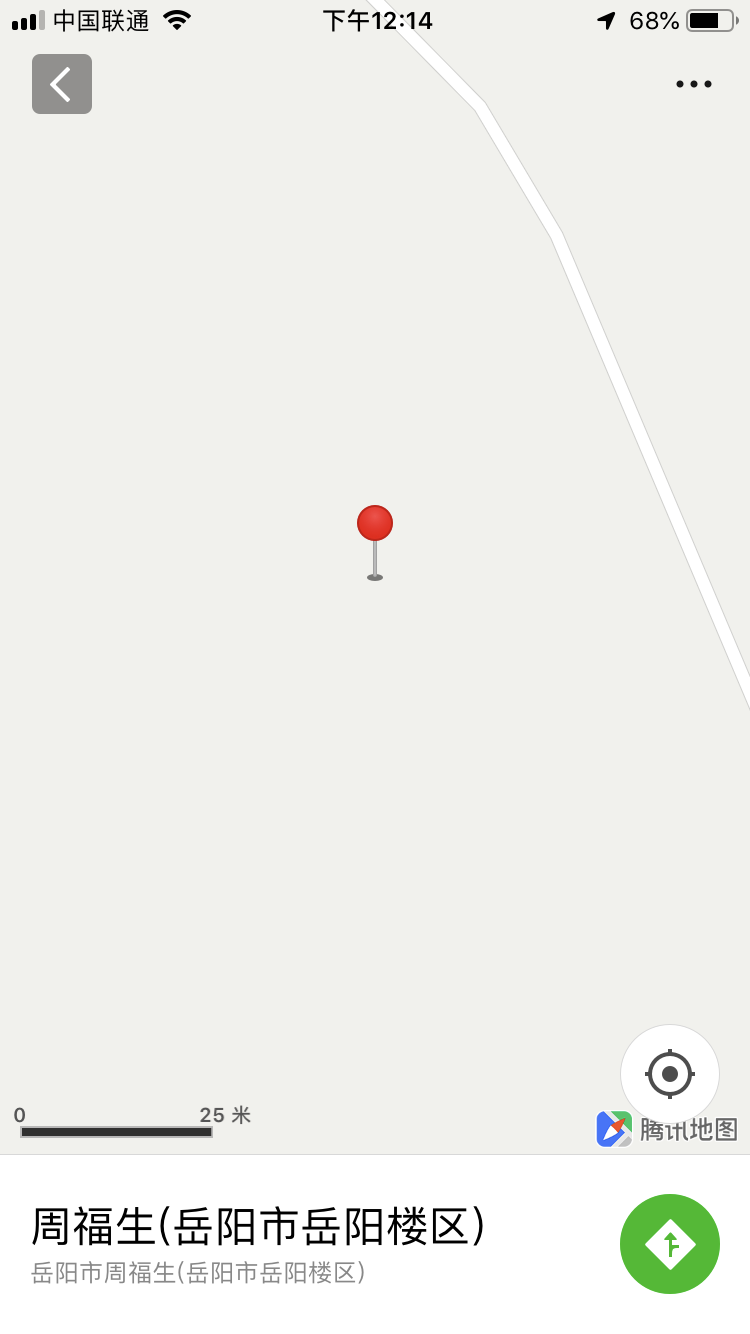Recenter map on my current location
750x1334 pixels.
coord(669,1074)
